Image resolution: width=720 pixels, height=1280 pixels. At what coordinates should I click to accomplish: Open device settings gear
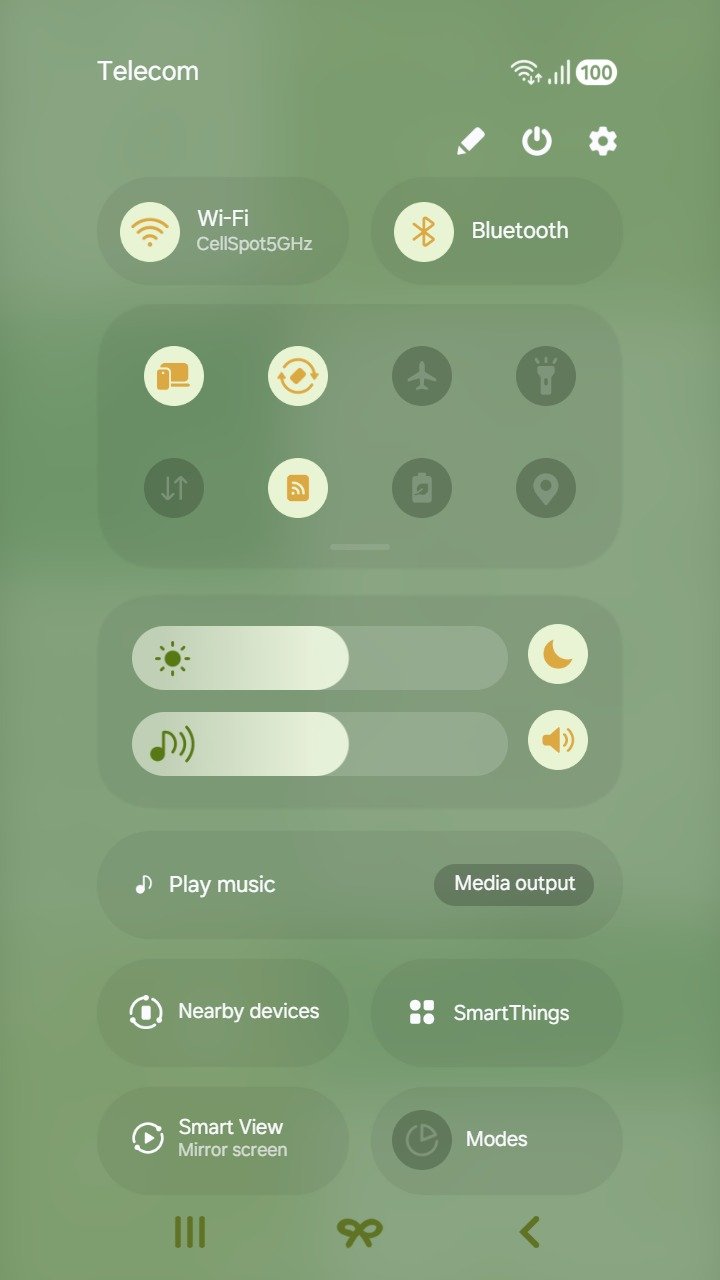click(x=602, y=142)
